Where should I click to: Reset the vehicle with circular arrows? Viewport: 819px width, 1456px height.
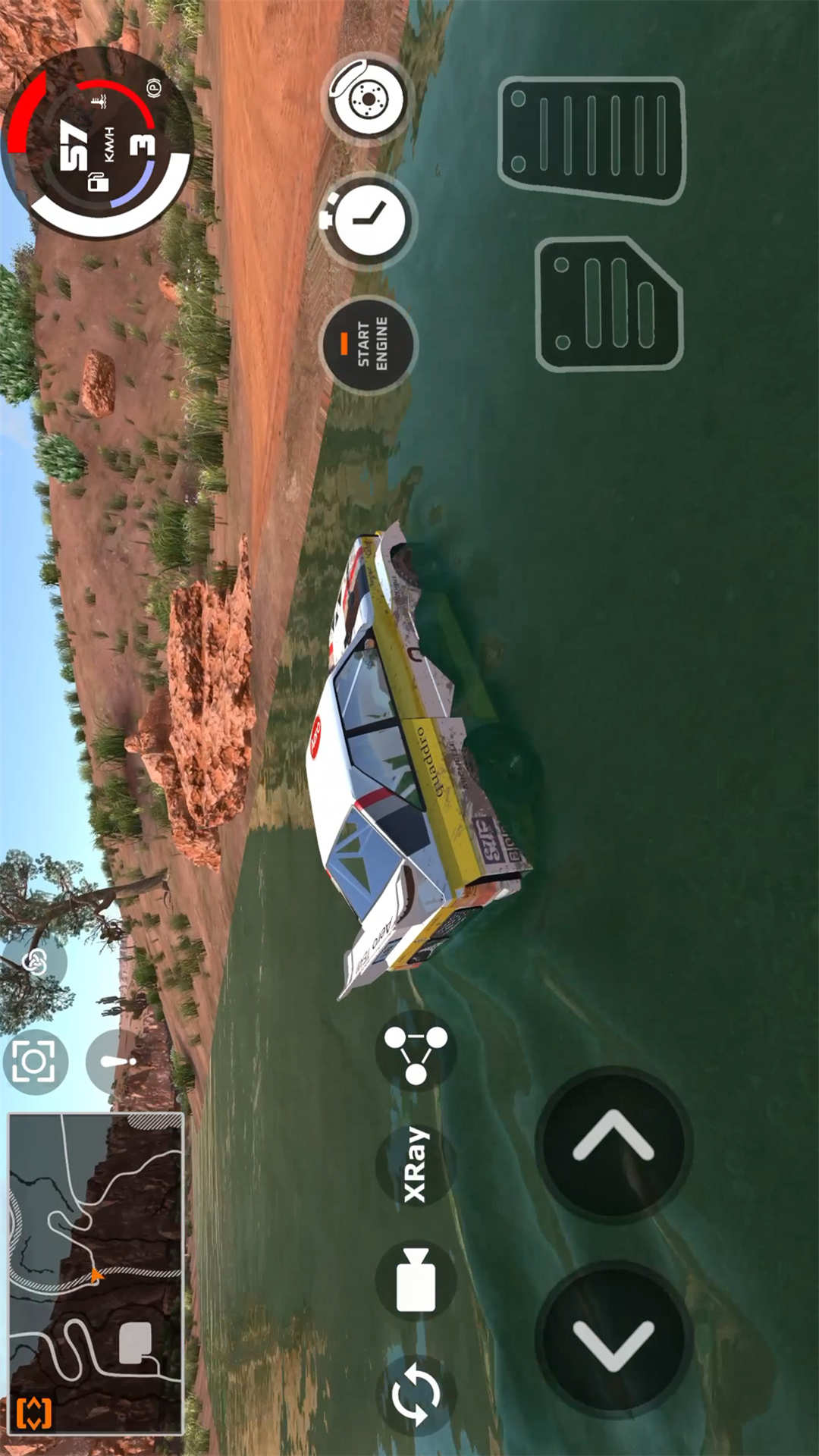pos(416,1394)
